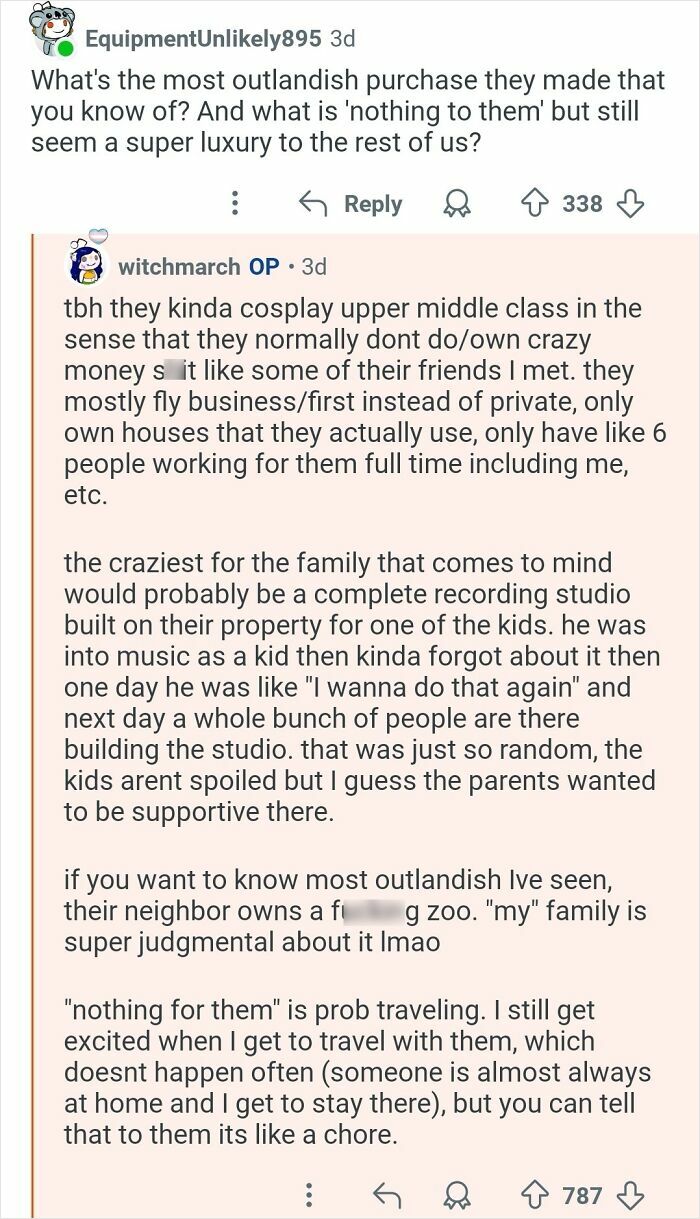Open EquipmentUnlikely895's profile

203,39
